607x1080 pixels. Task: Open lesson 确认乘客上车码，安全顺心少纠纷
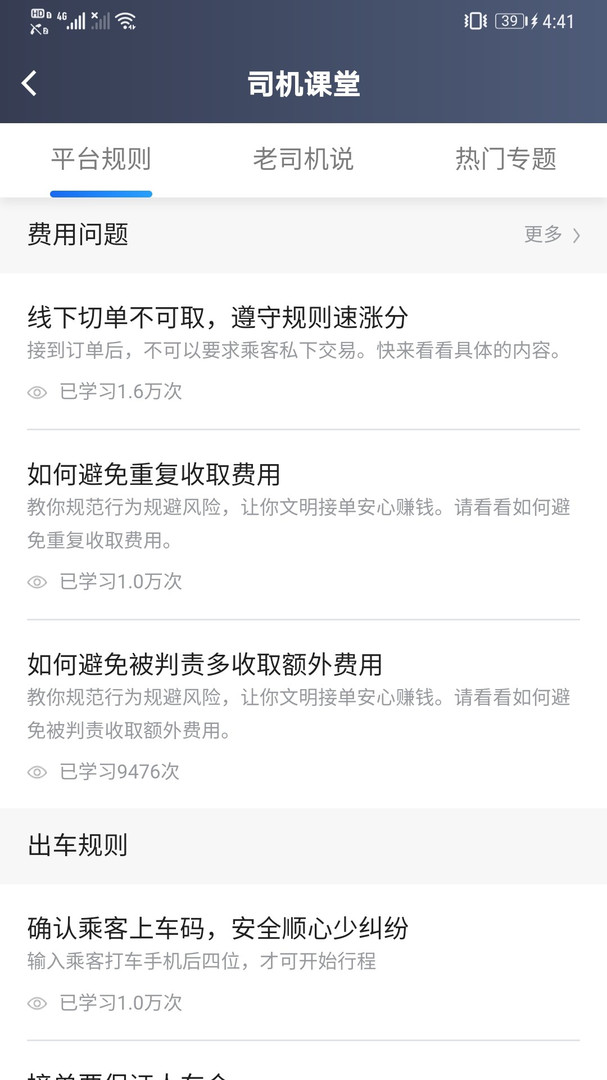[x=303, y=962]
